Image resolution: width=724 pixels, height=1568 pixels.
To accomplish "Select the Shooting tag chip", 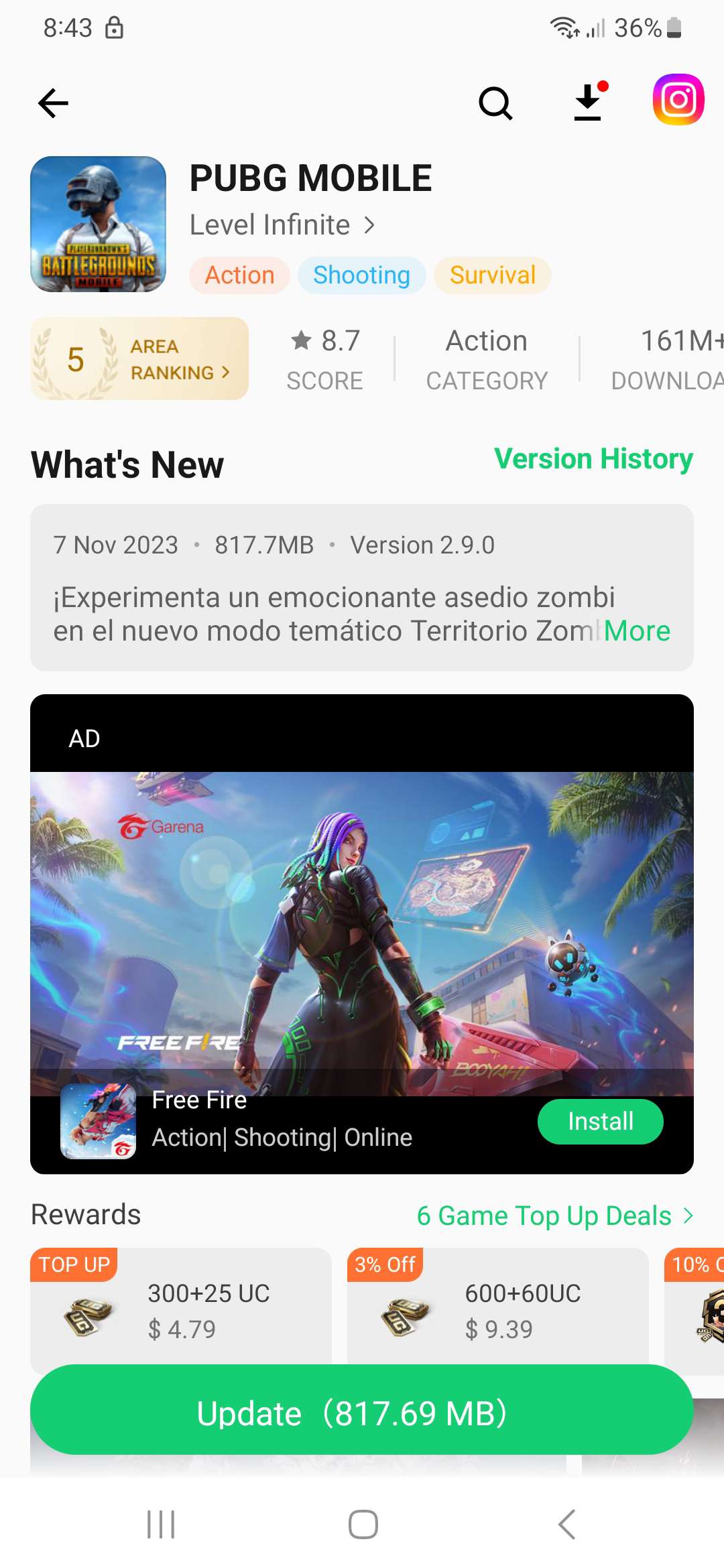I will point(361,275).
